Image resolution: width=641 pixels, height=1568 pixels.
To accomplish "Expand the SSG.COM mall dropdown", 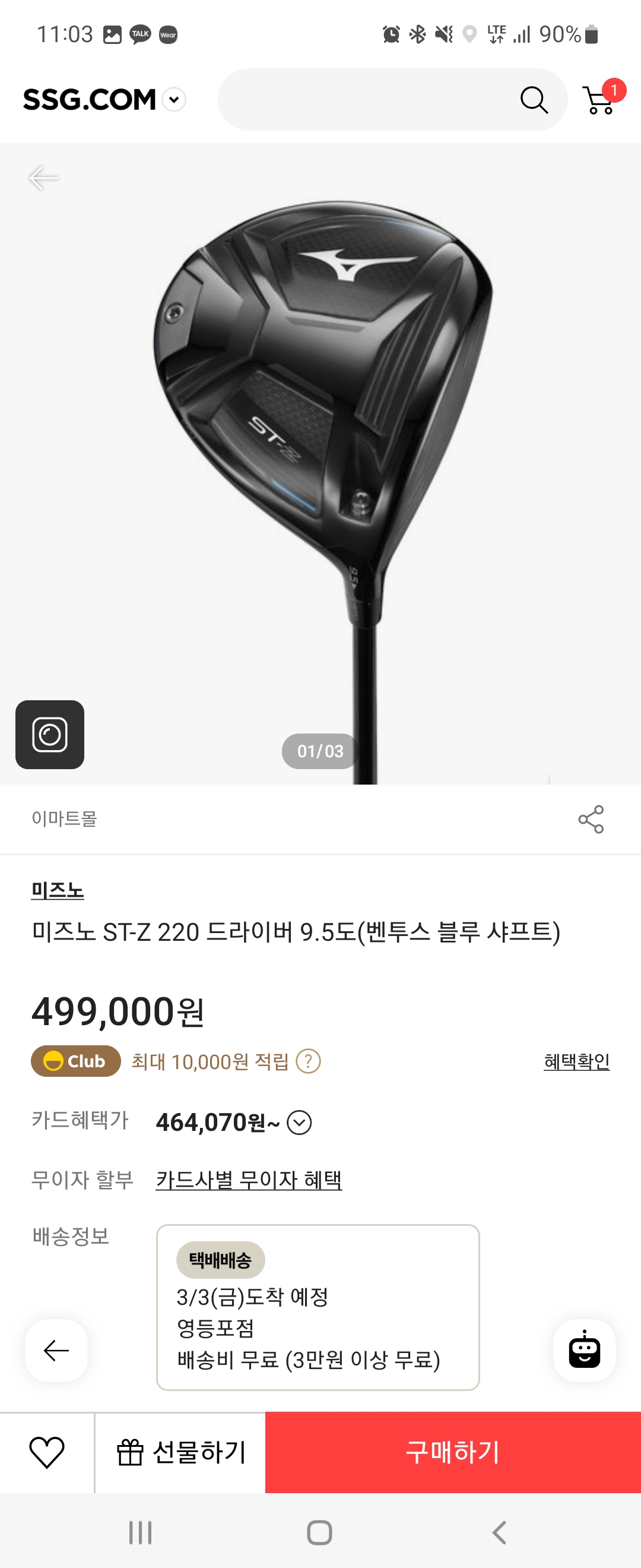I will pyautogui.click(x=174, y=100).
